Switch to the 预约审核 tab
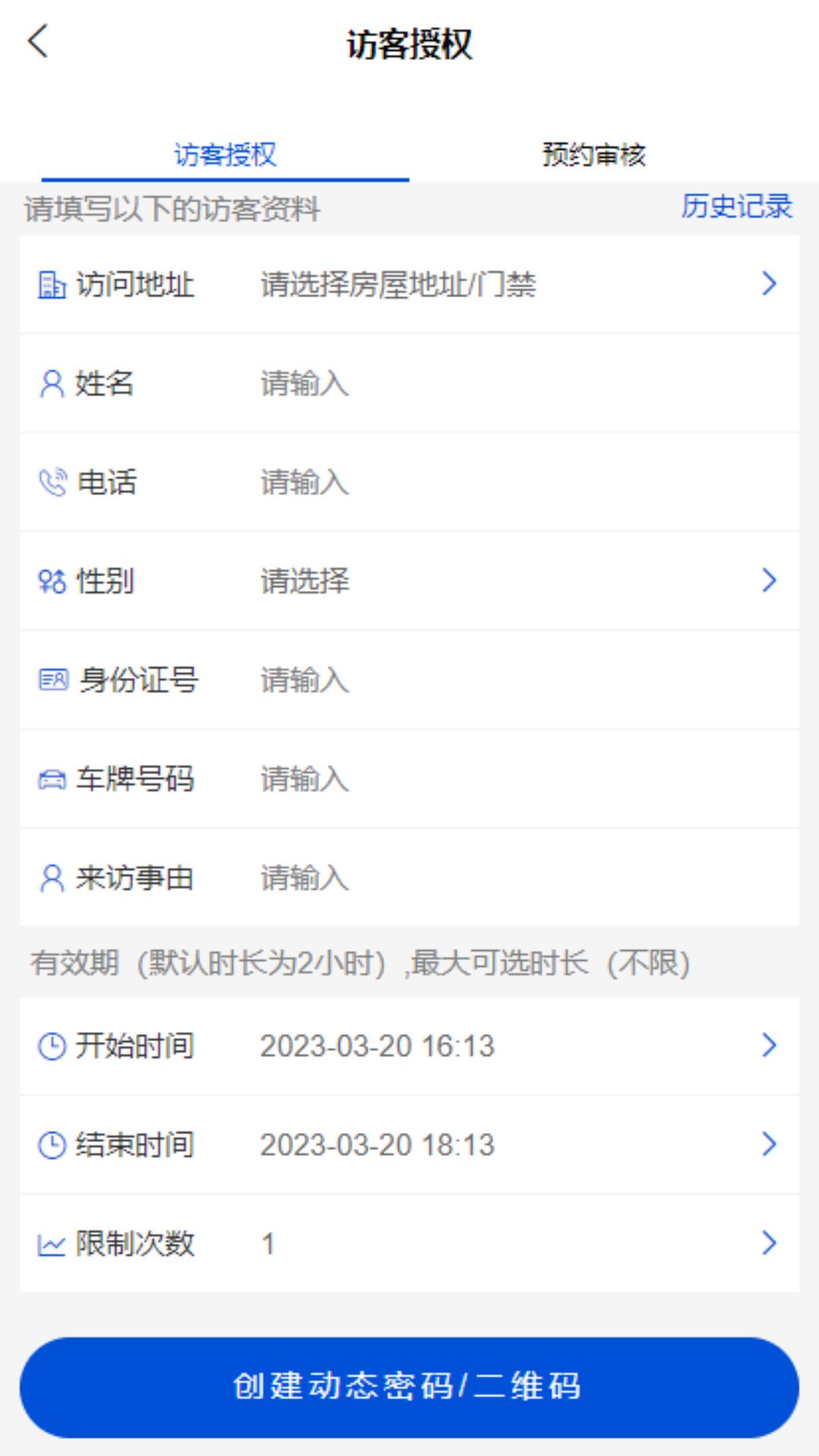 coord(593,155)
